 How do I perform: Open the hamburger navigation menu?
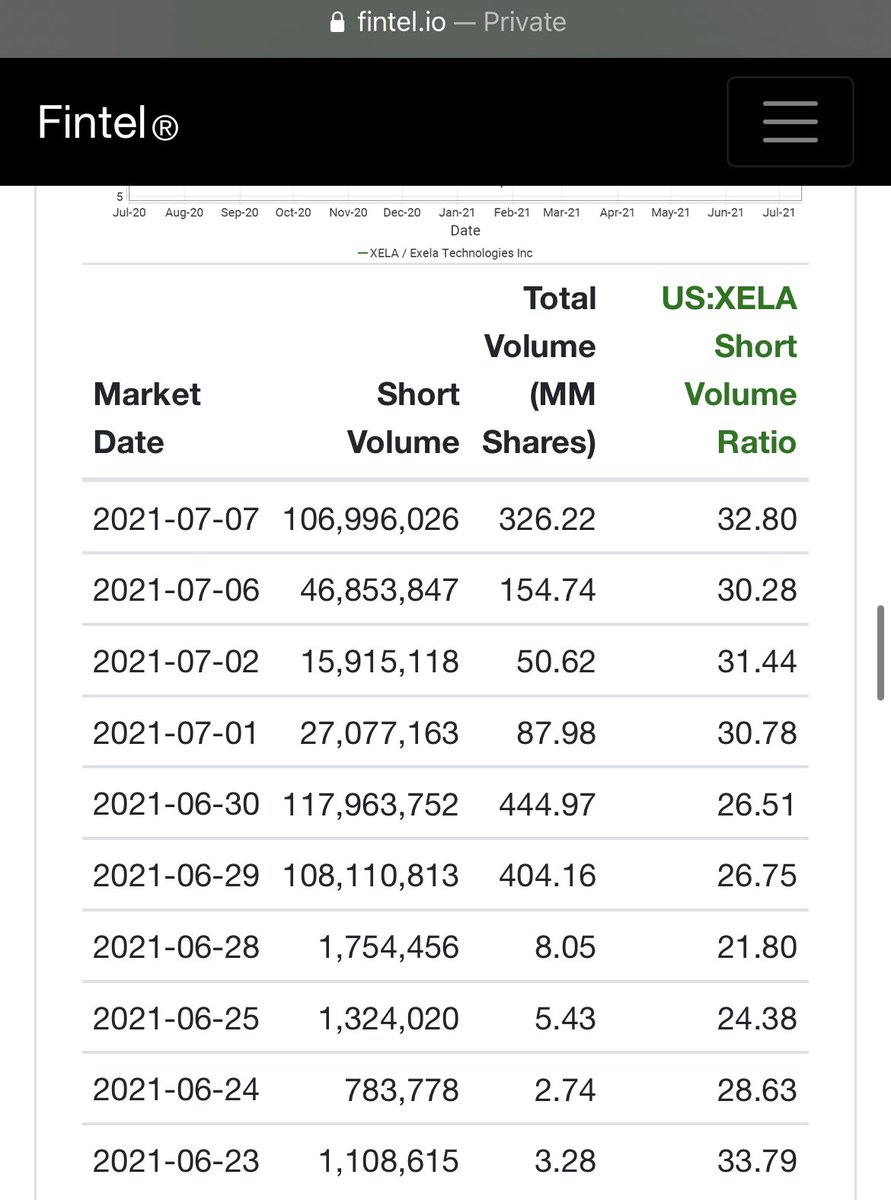pos(790,122)
